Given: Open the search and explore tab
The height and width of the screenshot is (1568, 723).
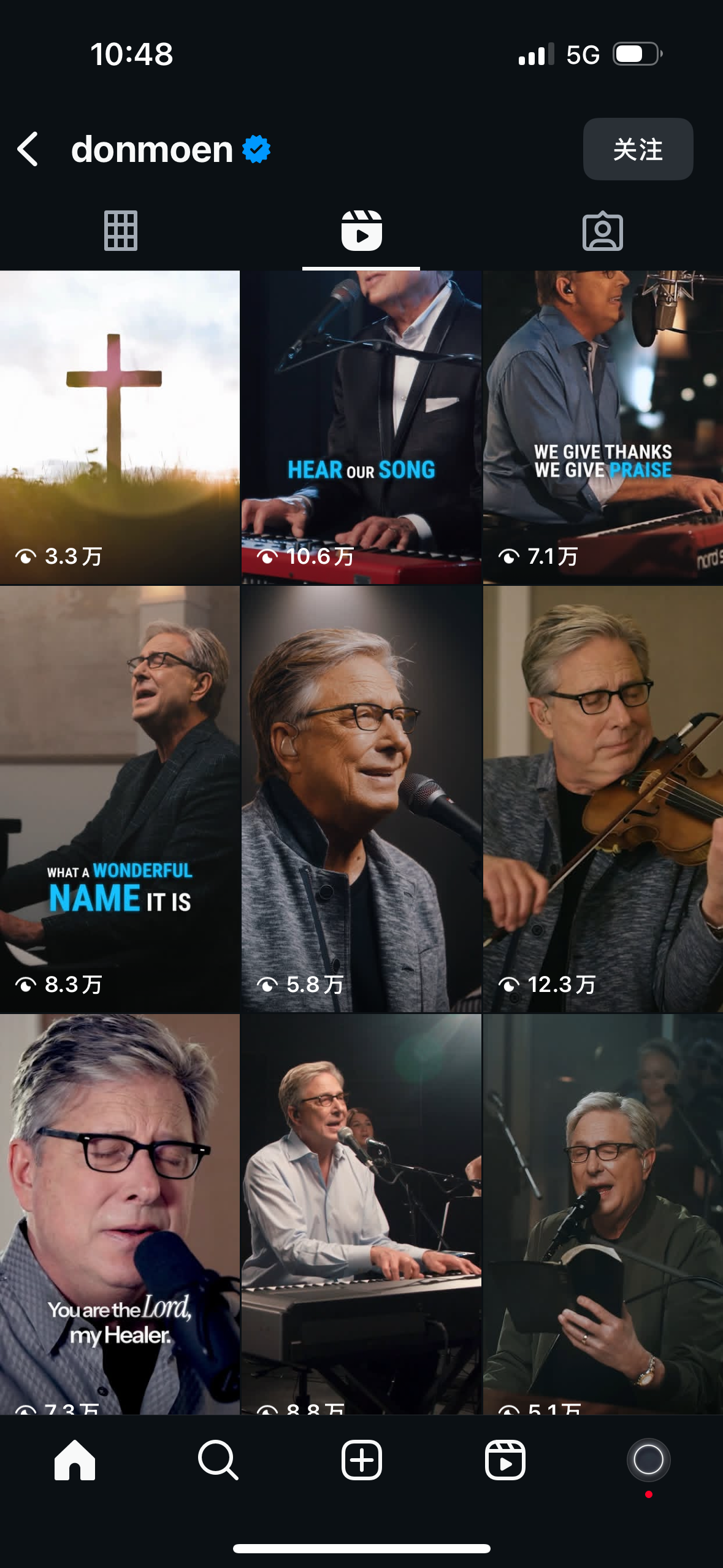Looking at the screenshot, I should 218,1460.
